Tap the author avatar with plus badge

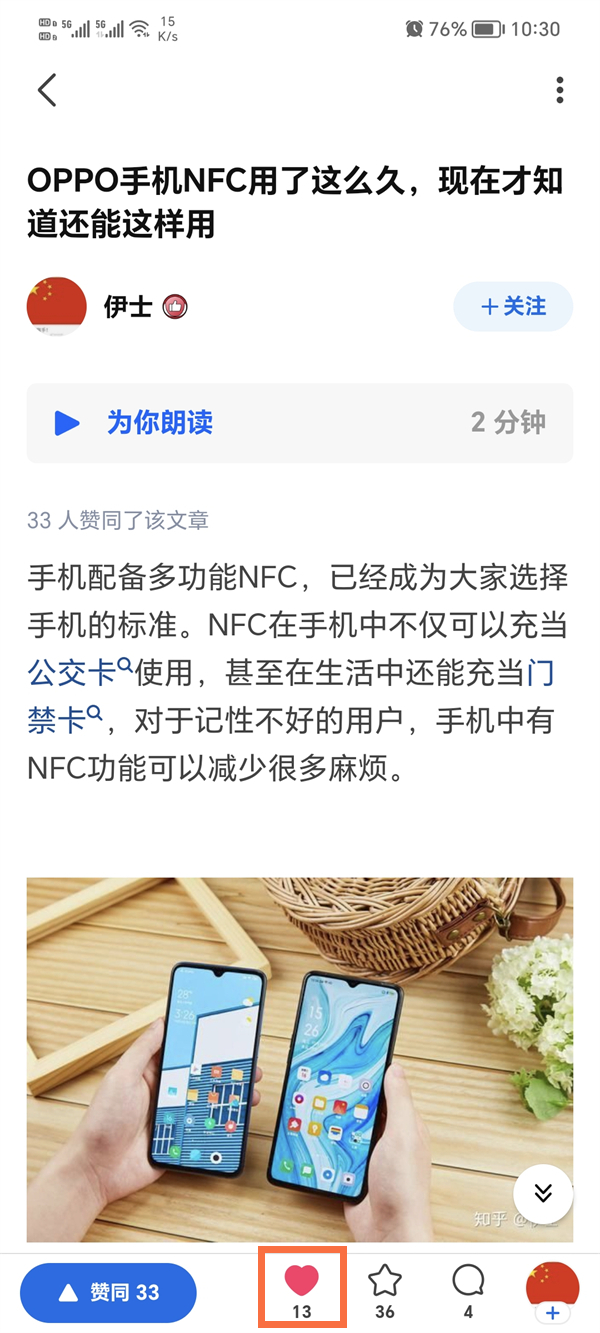552,1290
